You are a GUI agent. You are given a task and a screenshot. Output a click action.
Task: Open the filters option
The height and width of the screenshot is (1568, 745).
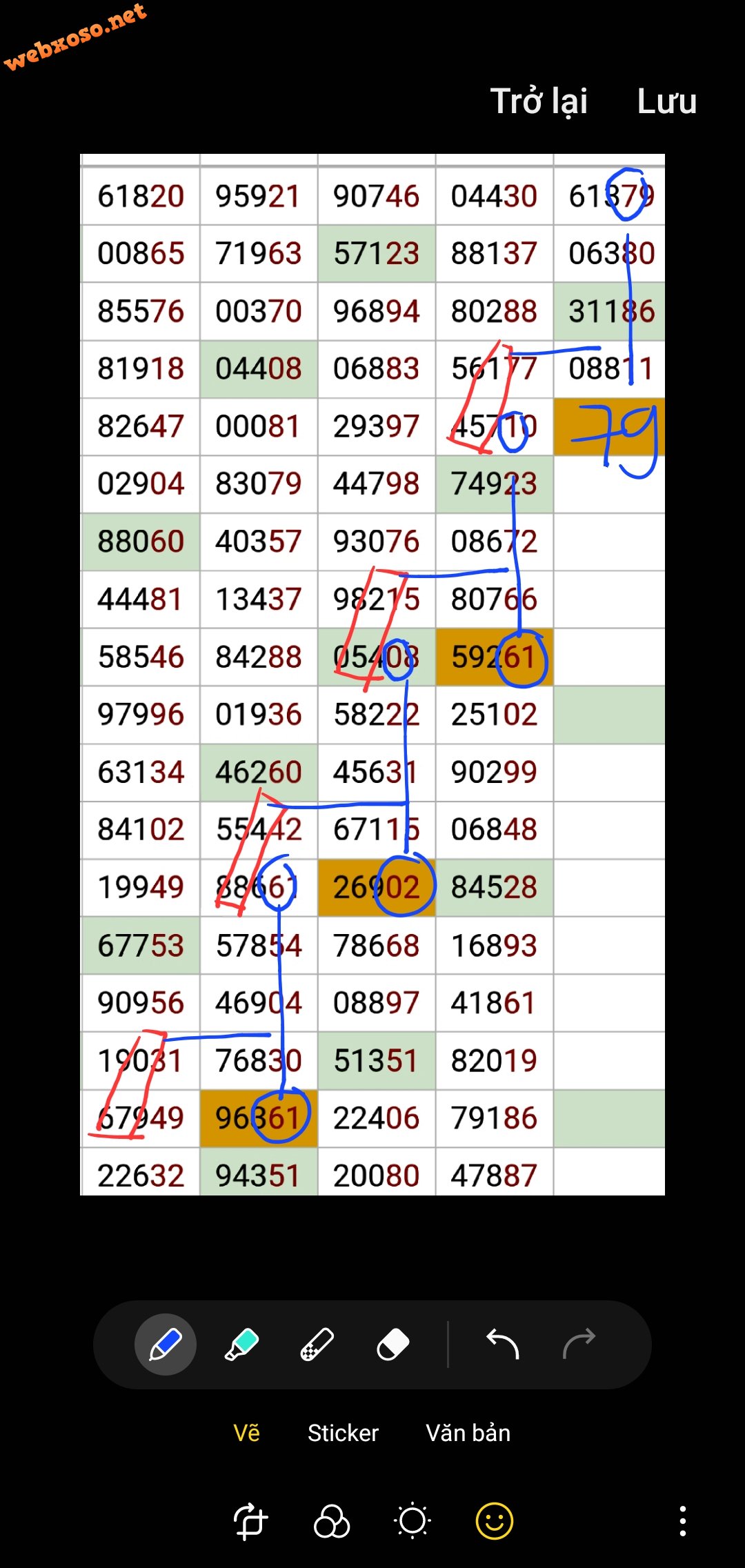(332, 1521)
